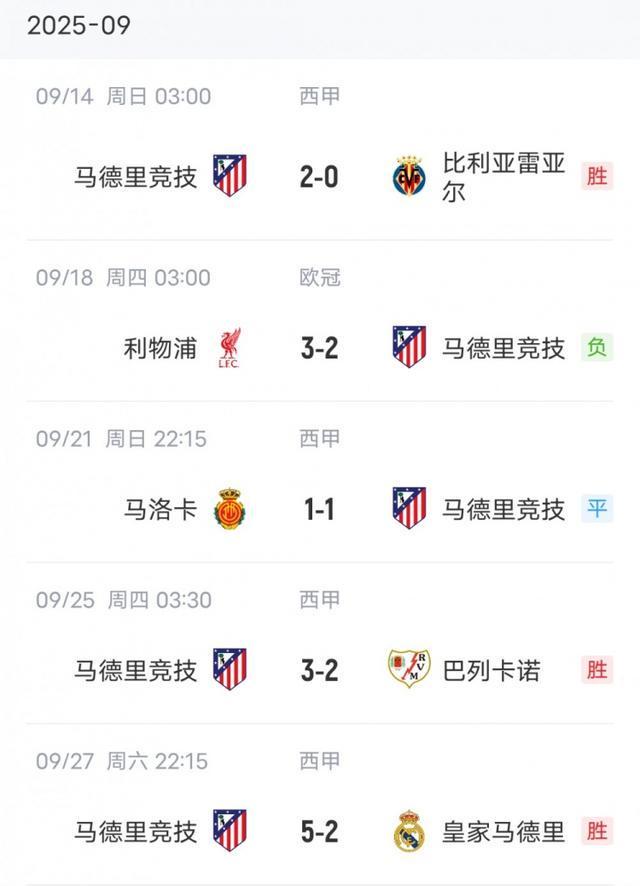View the 利物浦 3-2 马德里竞技 match details
The height and width of the screenshot is (886, 640).
(x=319, y=347)
